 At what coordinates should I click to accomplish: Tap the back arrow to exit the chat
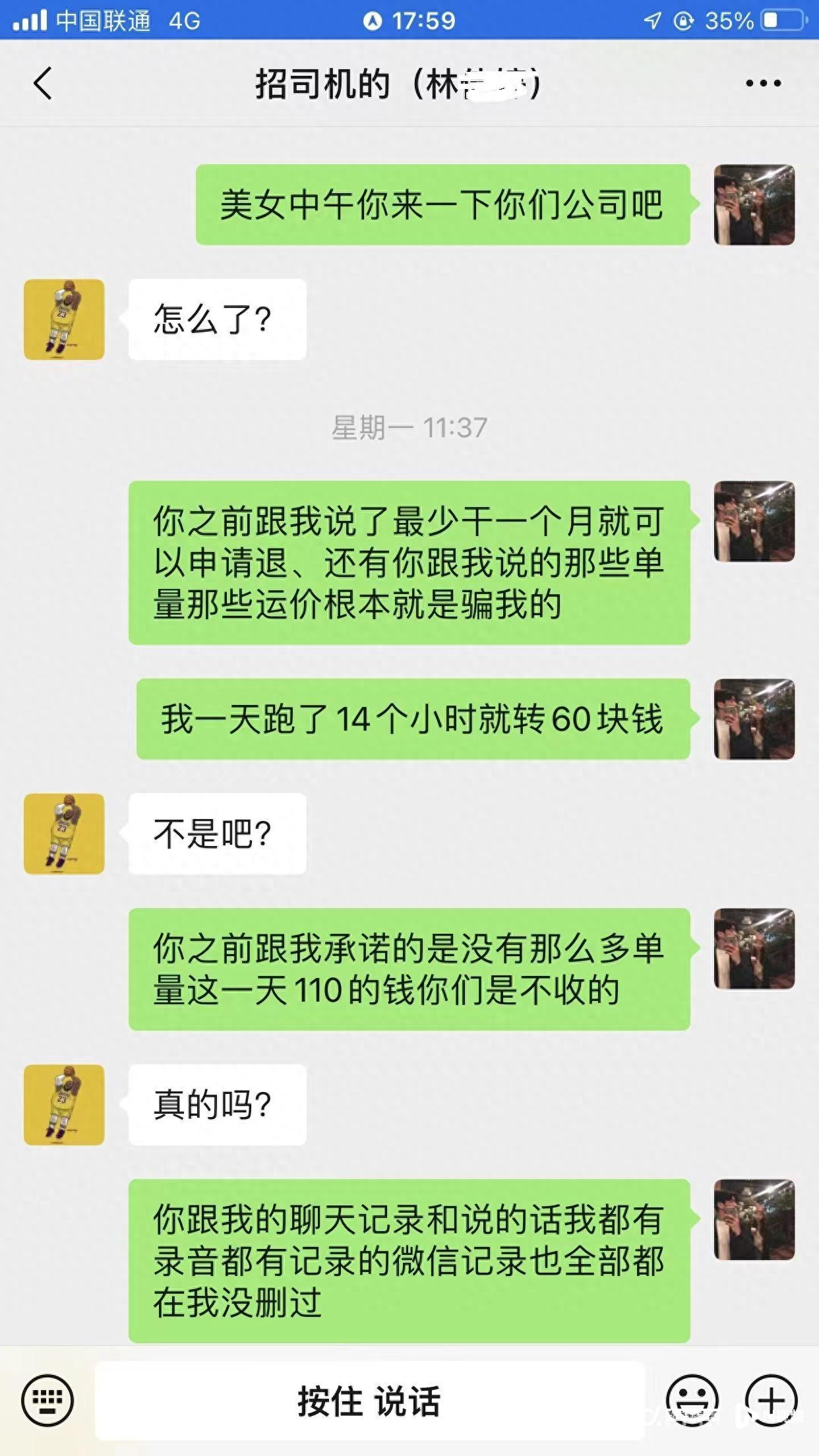pyautogui.click(x=41, y=84)
